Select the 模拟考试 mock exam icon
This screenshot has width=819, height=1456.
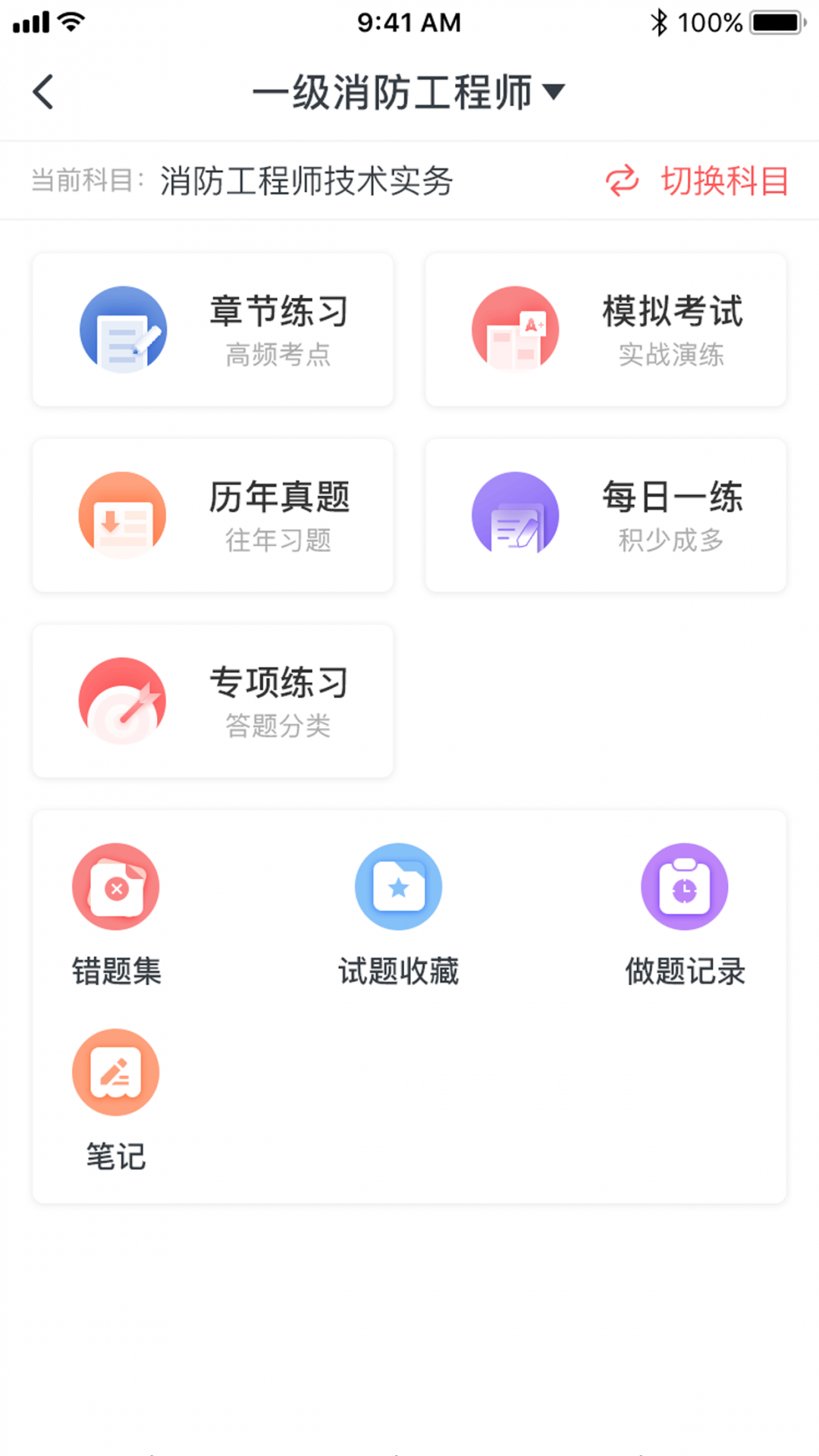[516, 328]
